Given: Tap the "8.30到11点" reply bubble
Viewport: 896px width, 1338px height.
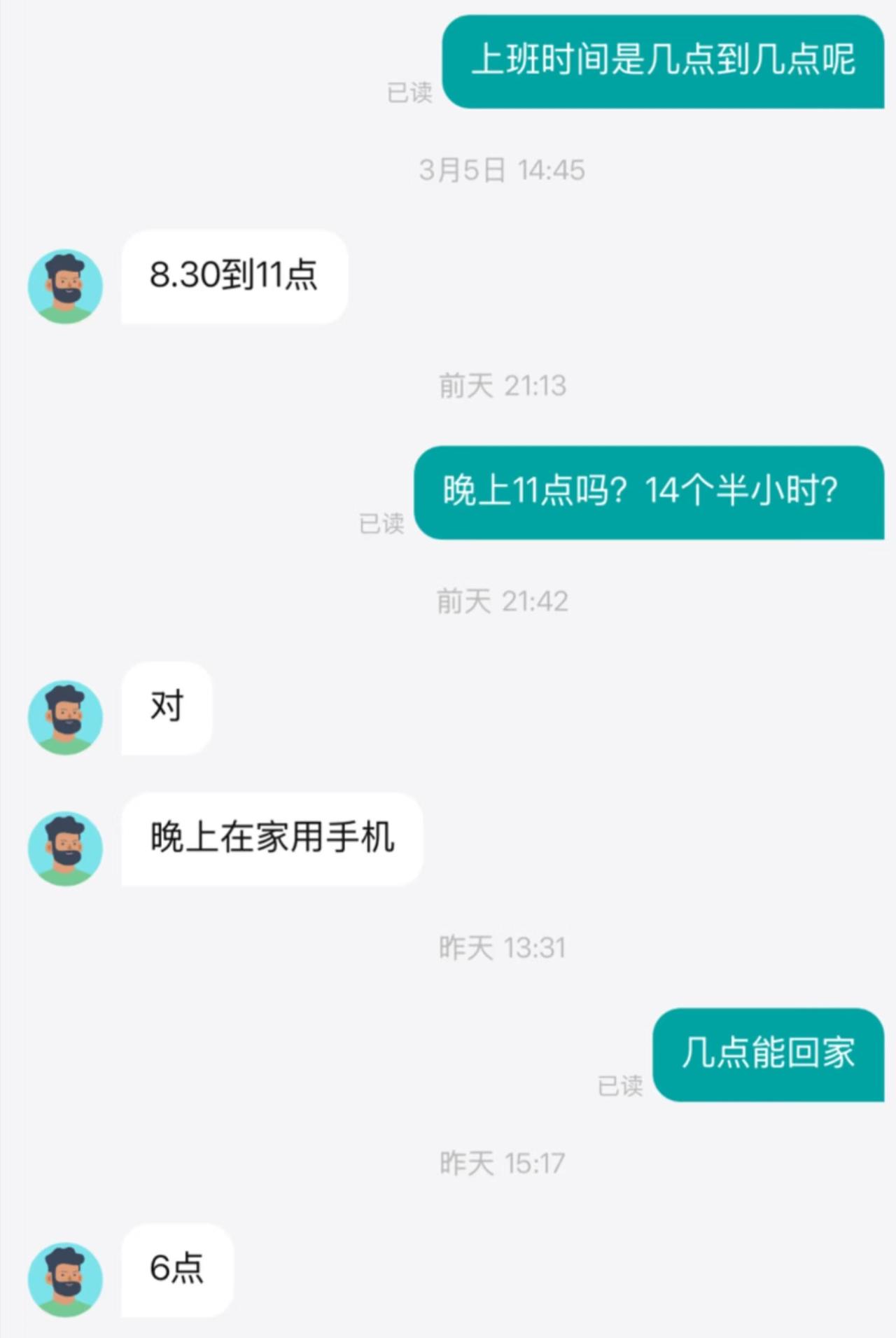Looking at the screenshot, I should 233,277.
